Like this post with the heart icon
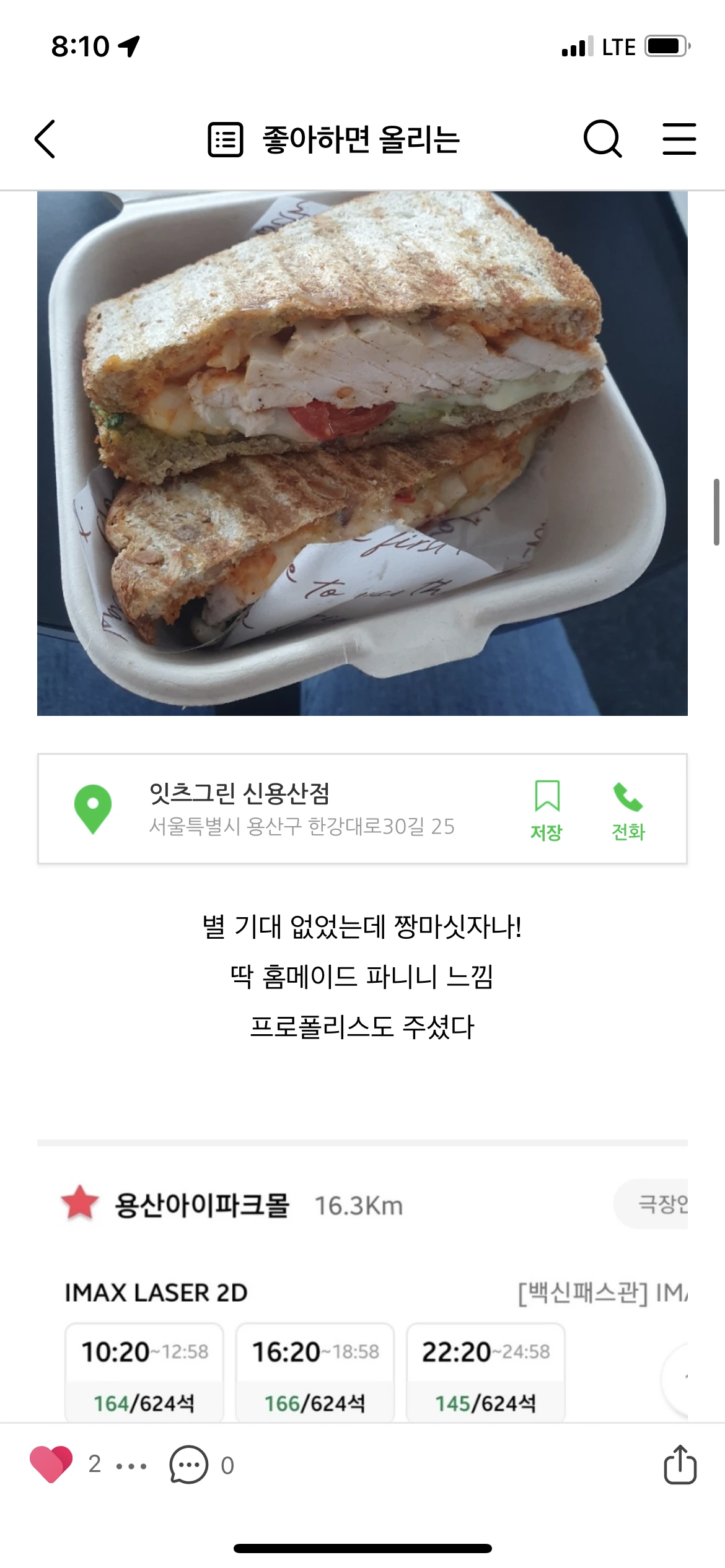The width and height of the screenshot is (725, 1568). click(51, 1464)
